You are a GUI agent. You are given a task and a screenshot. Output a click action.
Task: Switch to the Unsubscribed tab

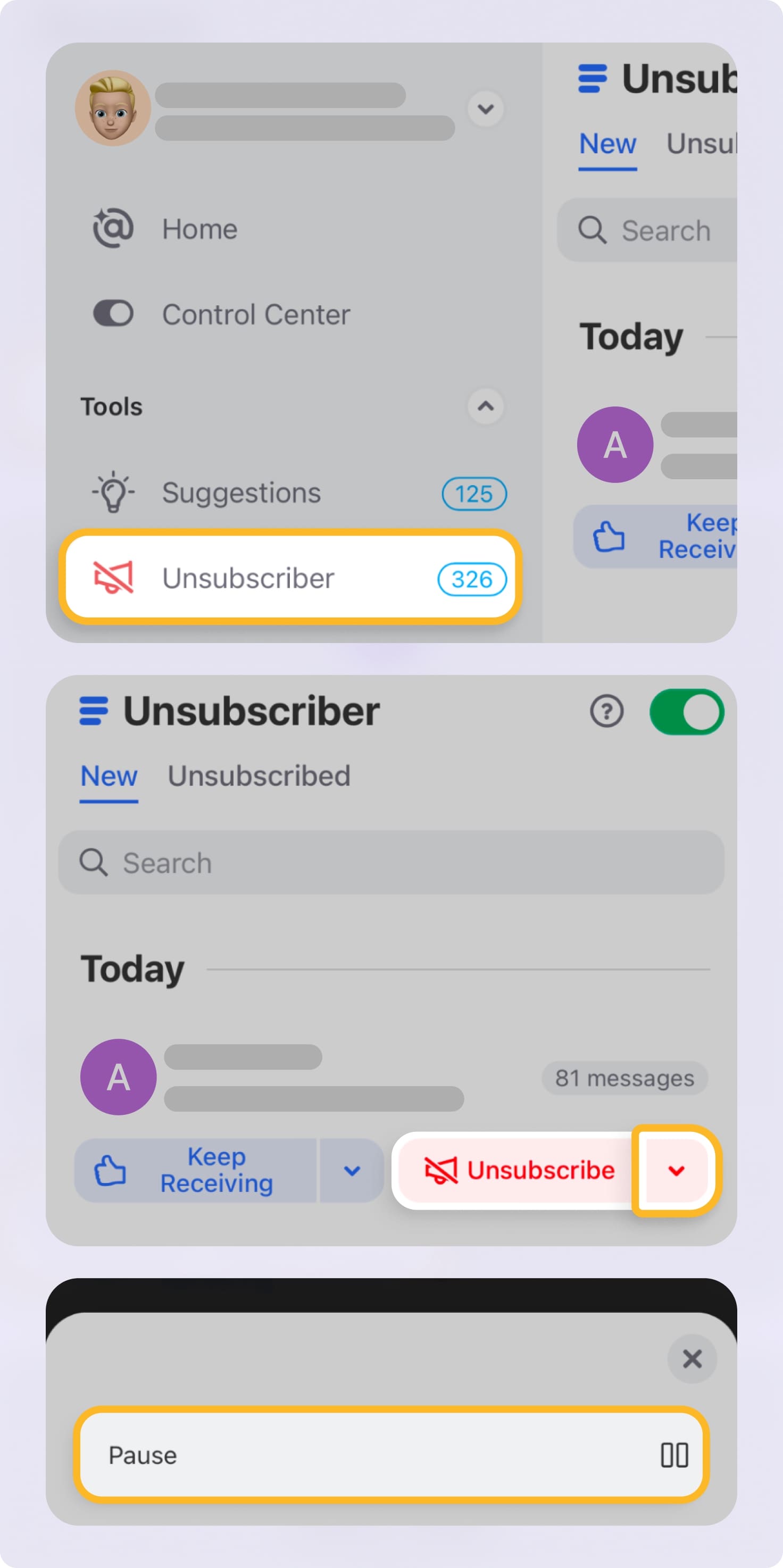point(259,775)
